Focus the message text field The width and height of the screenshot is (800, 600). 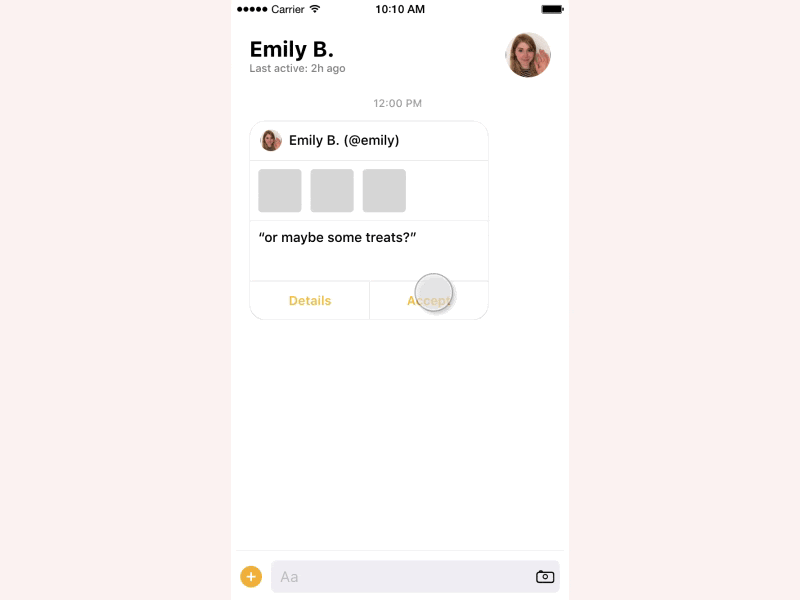click(x=400, y=577)
